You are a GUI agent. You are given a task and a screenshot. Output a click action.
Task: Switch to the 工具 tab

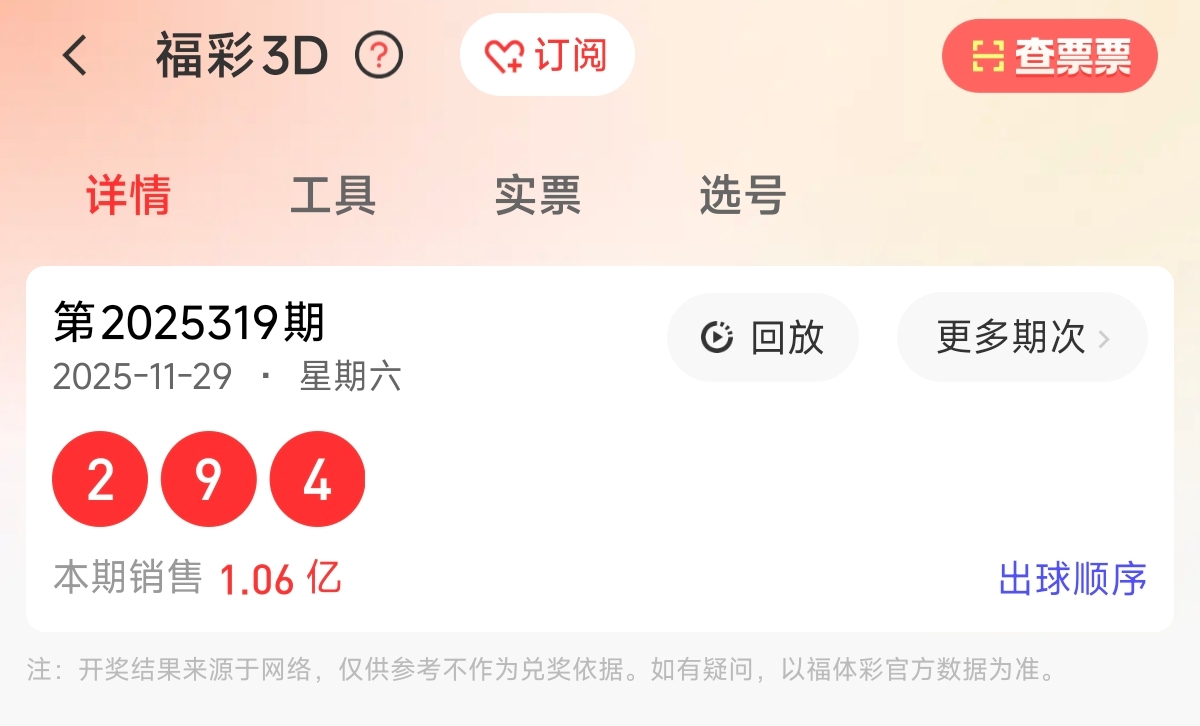(333, 195)
